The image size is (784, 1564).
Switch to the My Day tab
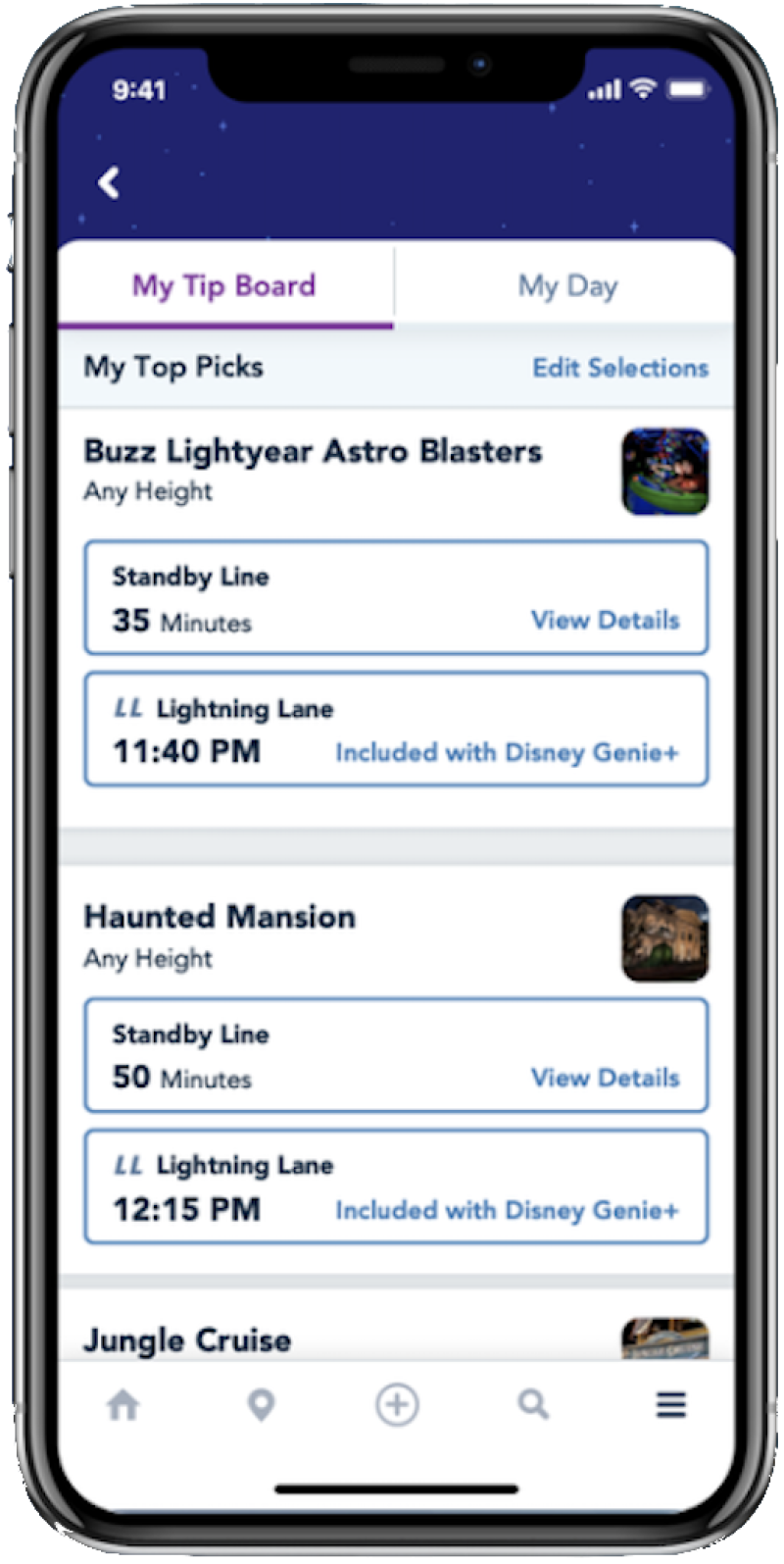(567, 286)
